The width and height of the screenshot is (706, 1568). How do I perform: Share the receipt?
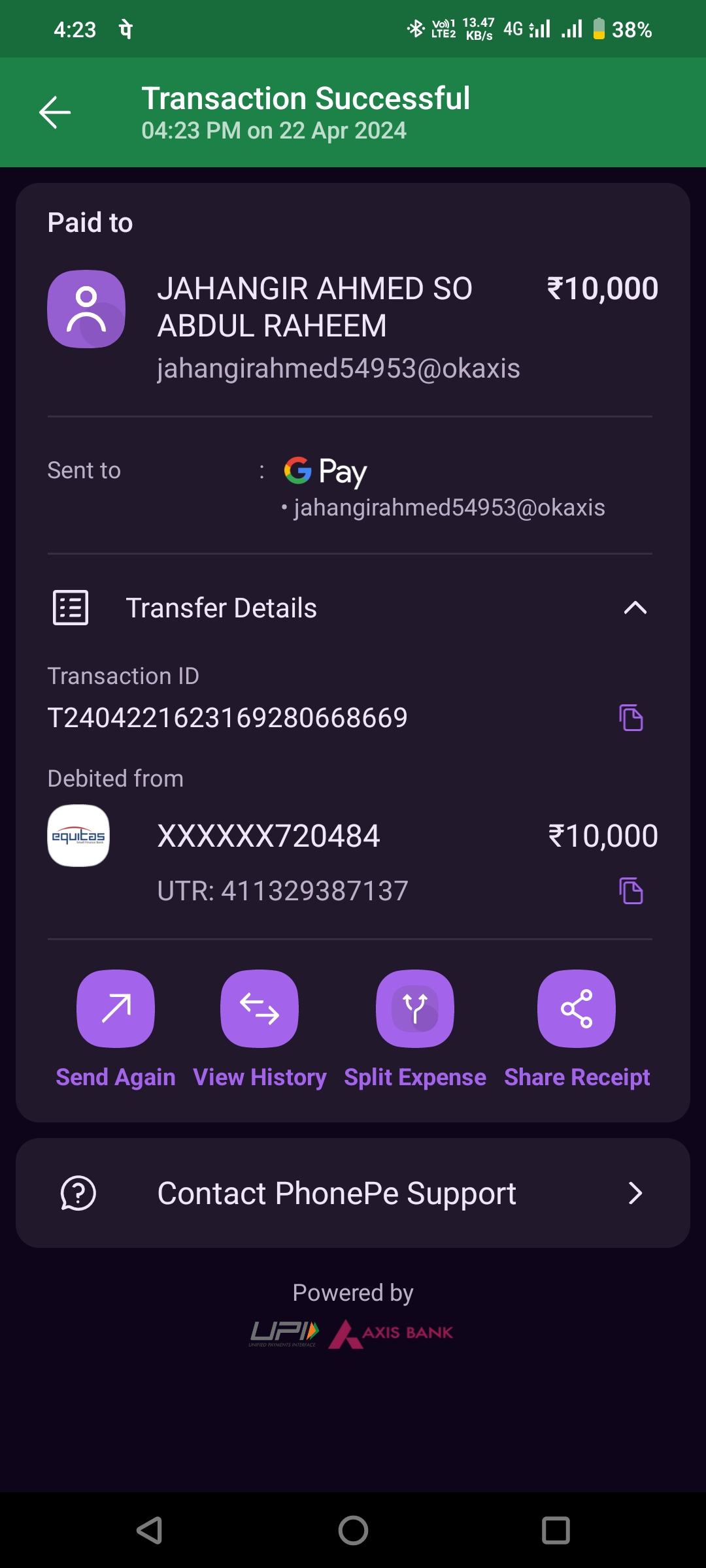point(577,1009)
